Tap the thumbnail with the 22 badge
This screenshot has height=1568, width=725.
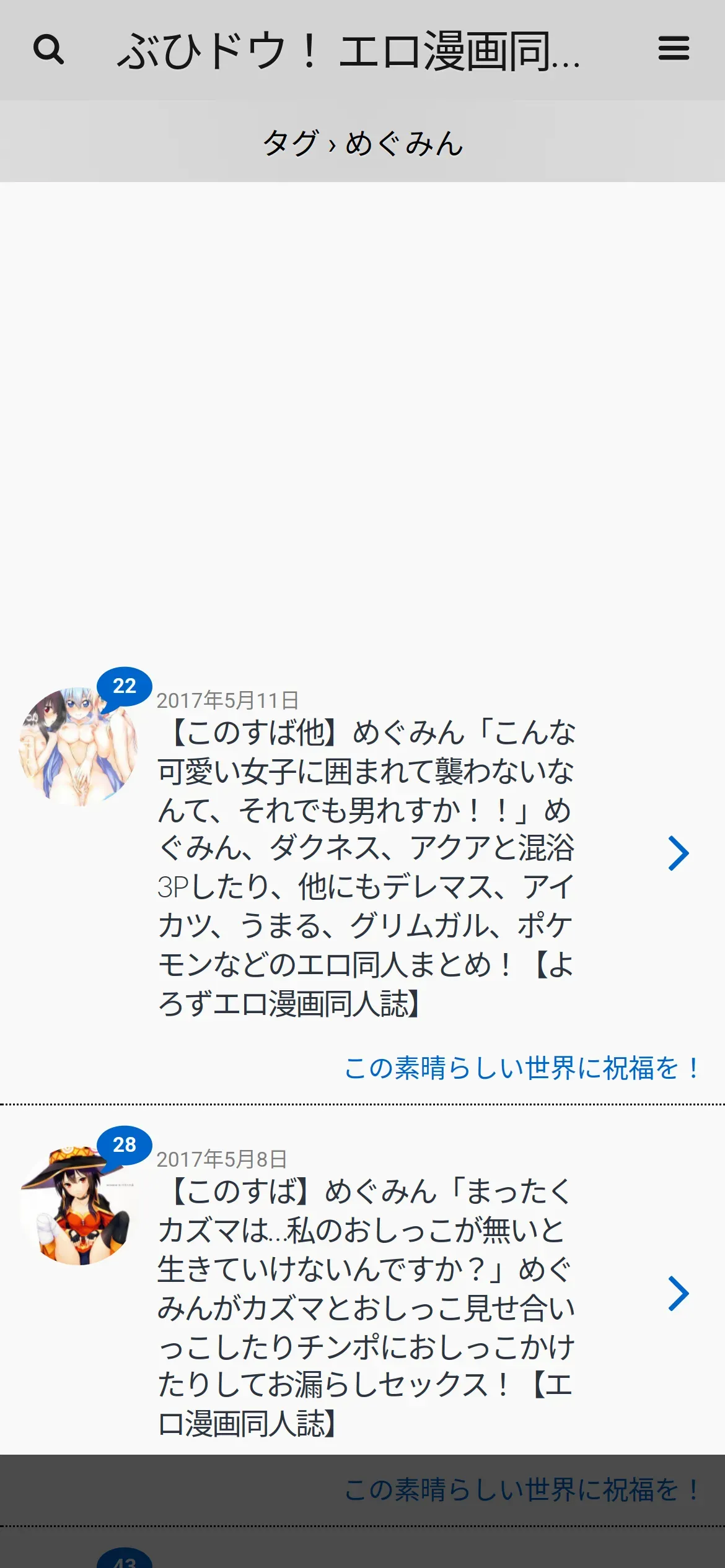click(79, 746)
